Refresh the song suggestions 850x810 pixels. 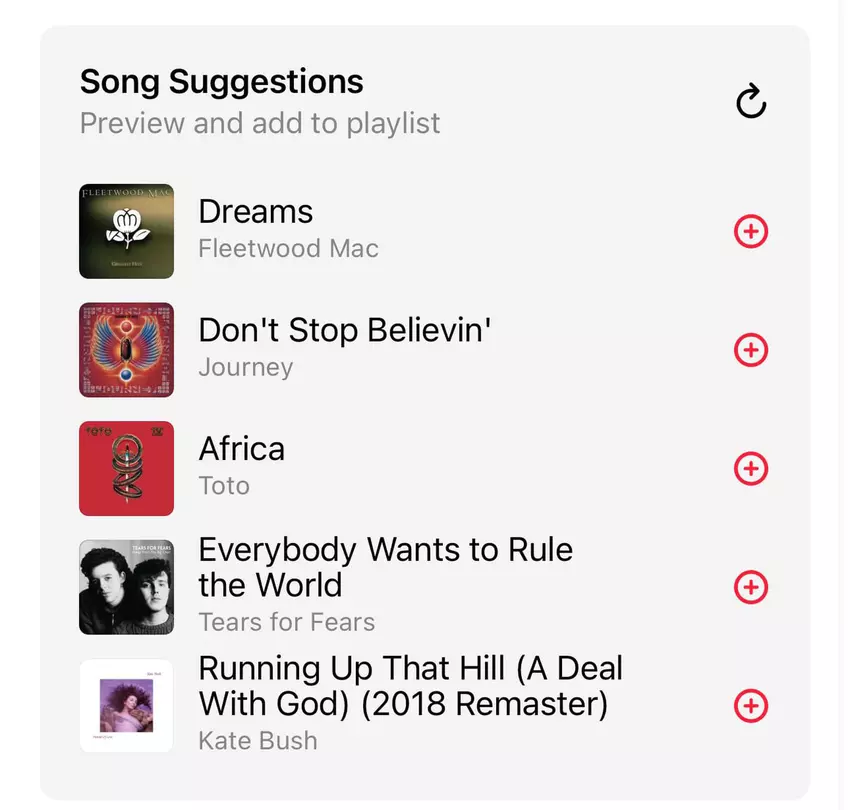(x=751, y=101)
